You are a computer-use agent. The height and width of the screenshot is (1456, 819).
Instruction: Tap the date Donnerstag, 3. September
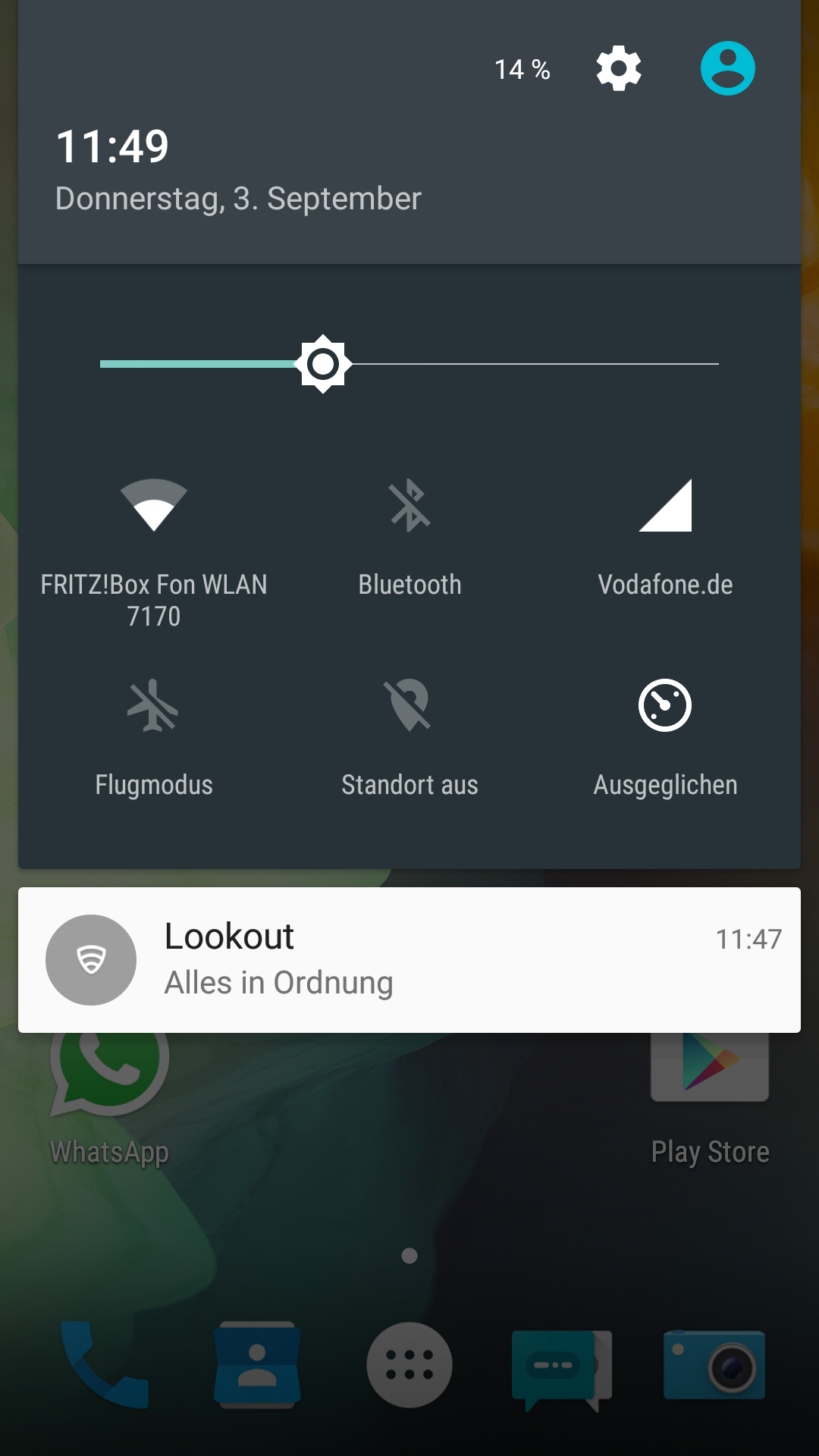tap(238, 199)
